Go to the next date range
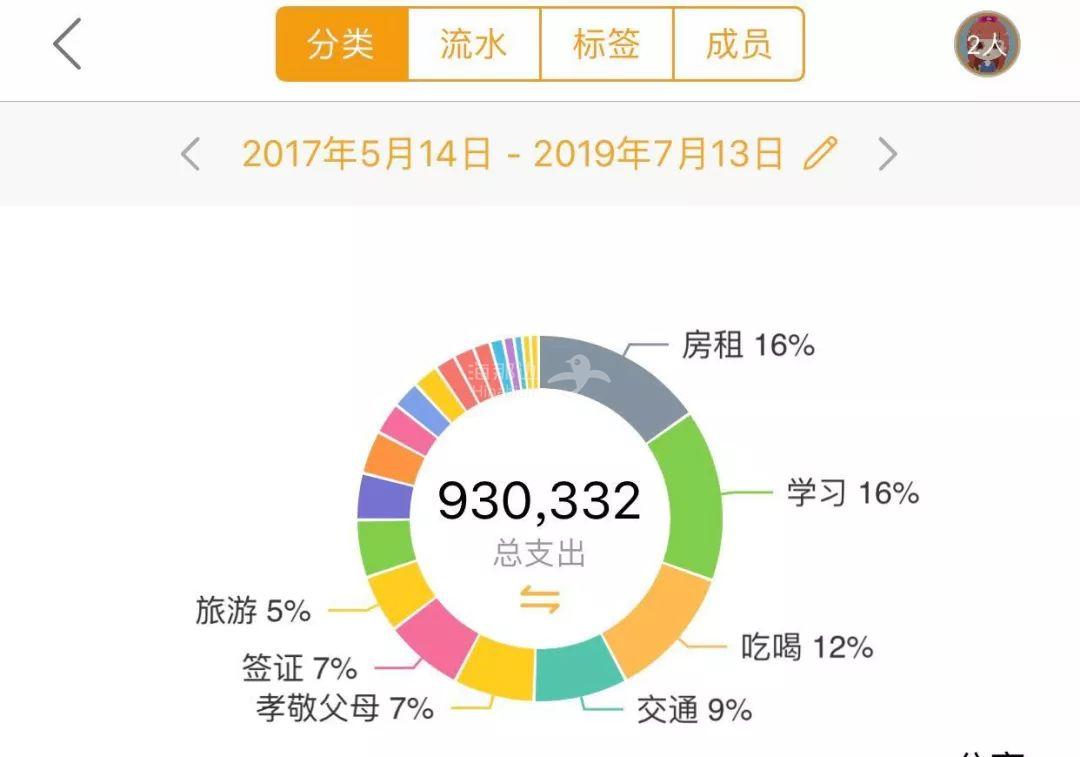The height and width of the screenshot is (757, 1080). click(x=887, y=154)
